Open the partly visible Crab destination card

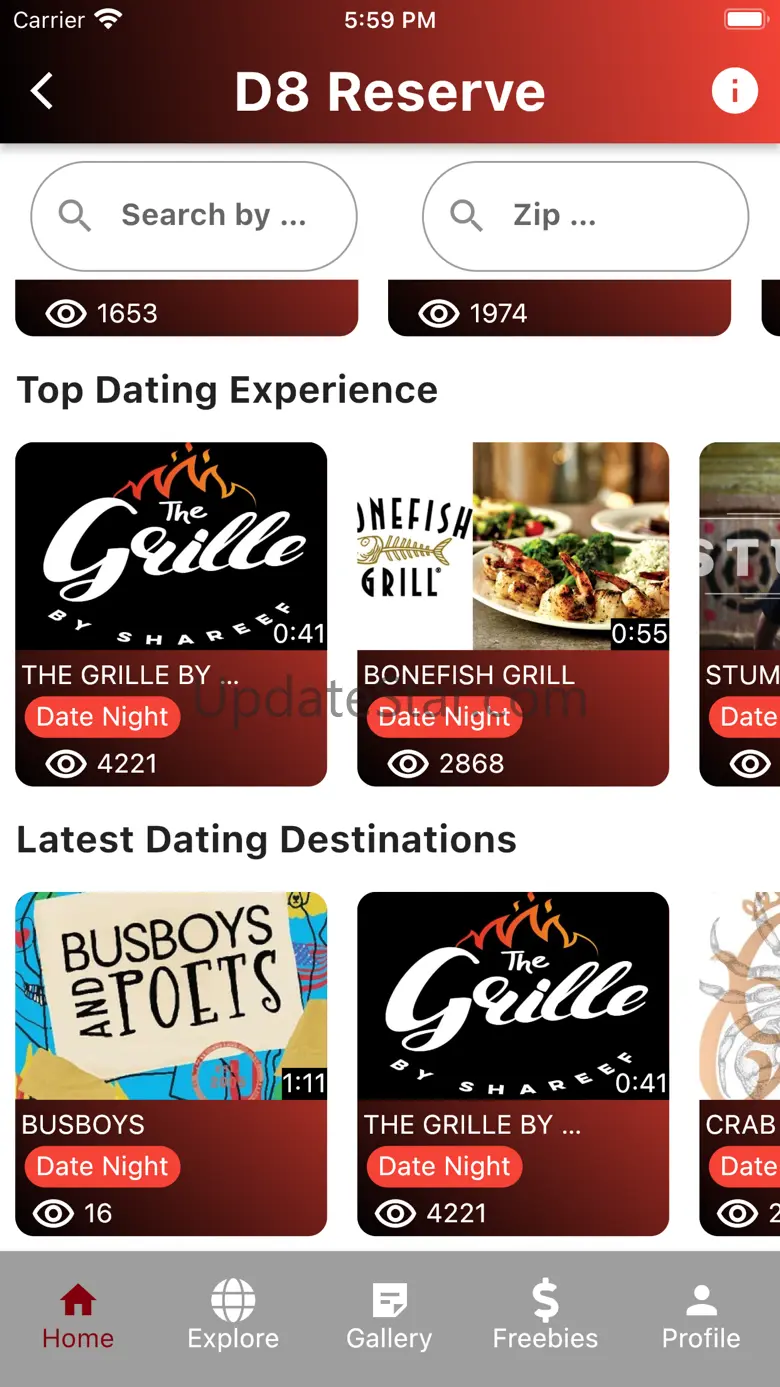coord(741,1063)
